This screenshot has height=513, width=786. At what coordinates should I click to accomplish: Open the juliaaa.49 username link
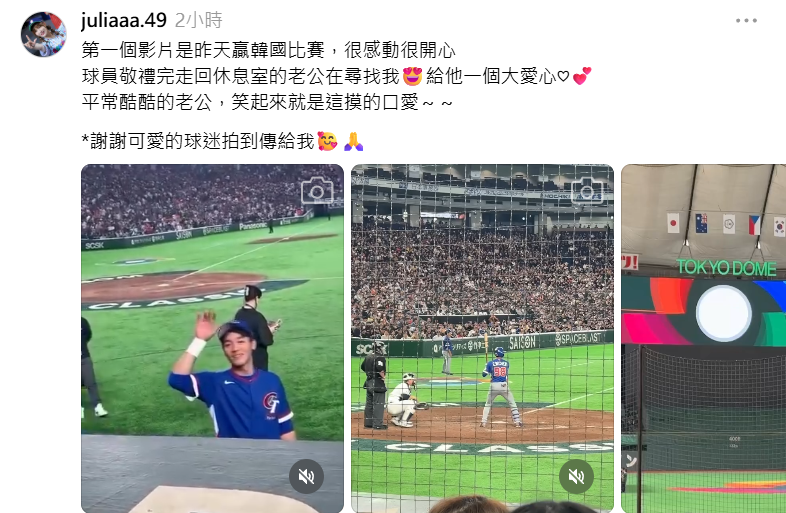[x=124, y=20]
